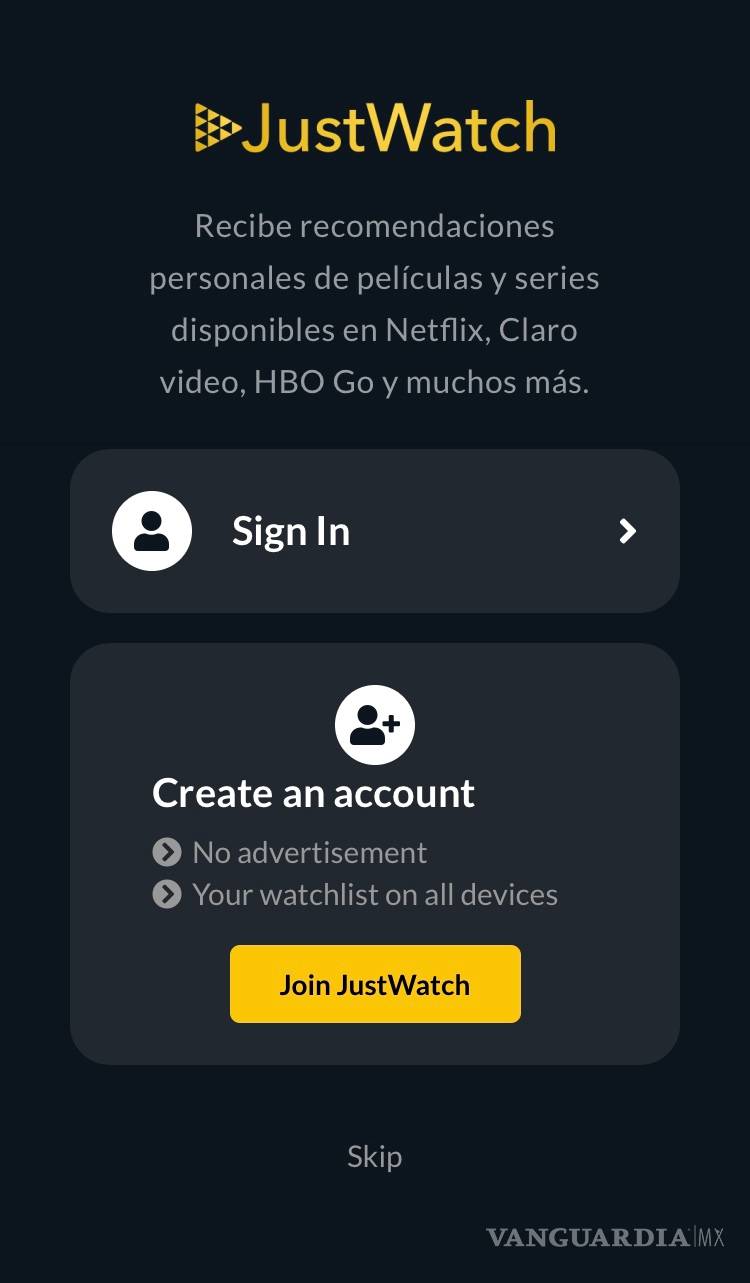Image resolution: width=750 pixels, height=1283 pixels.
Task: Expand the No advertisement benefit entry
Action: (x=308, y=852)
